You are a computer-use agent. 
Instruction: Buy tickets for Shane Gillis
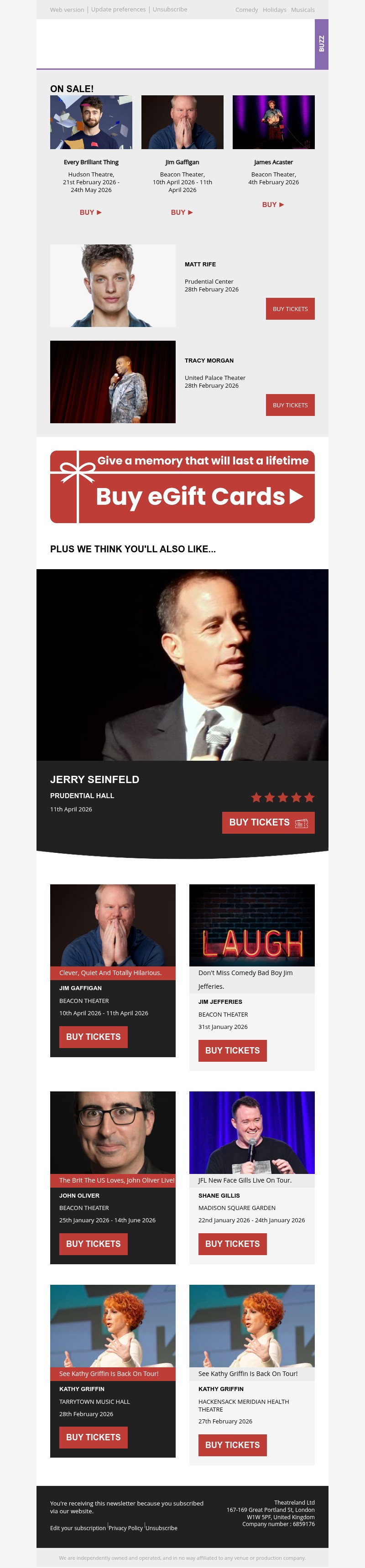coord(232,1244)
